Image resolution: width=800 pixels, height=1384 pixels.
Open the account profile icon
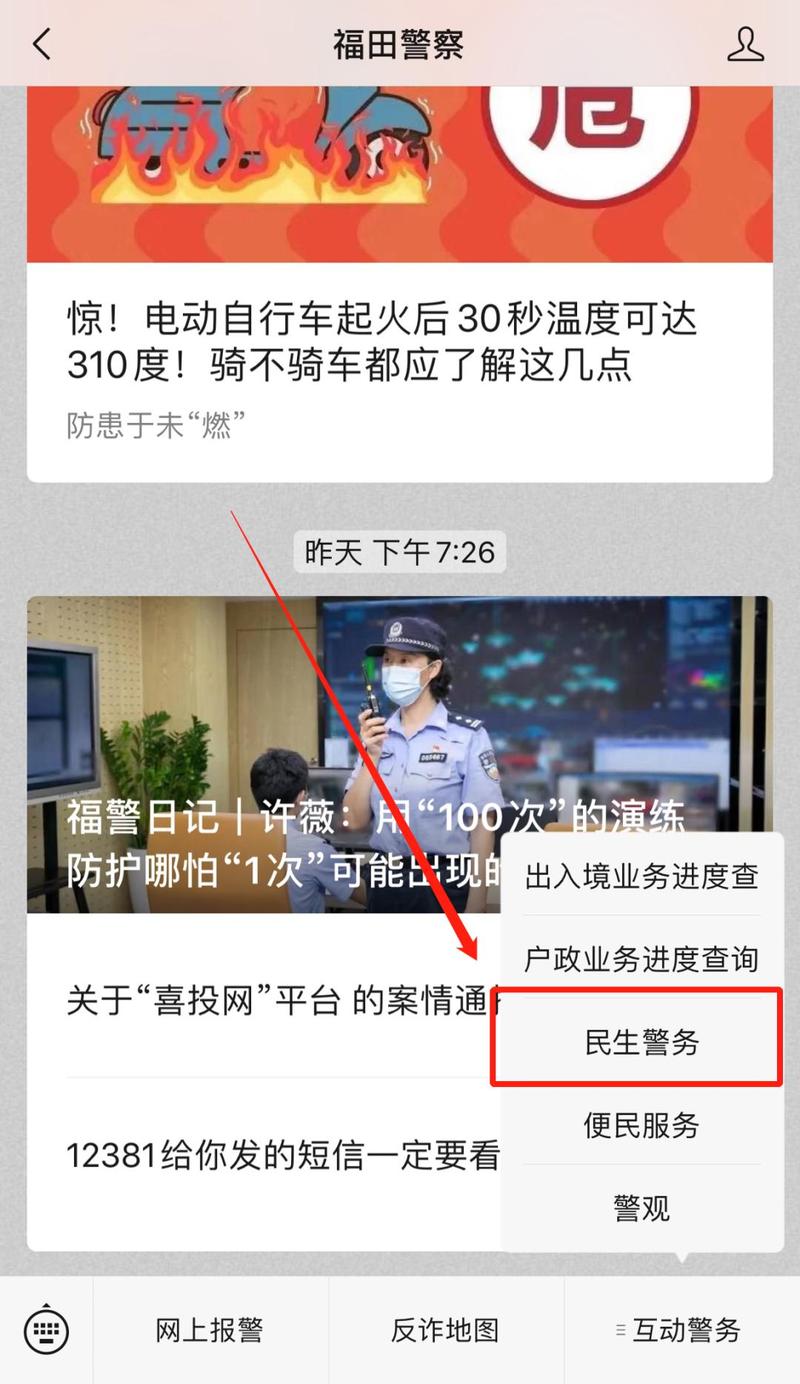(745, 44)
